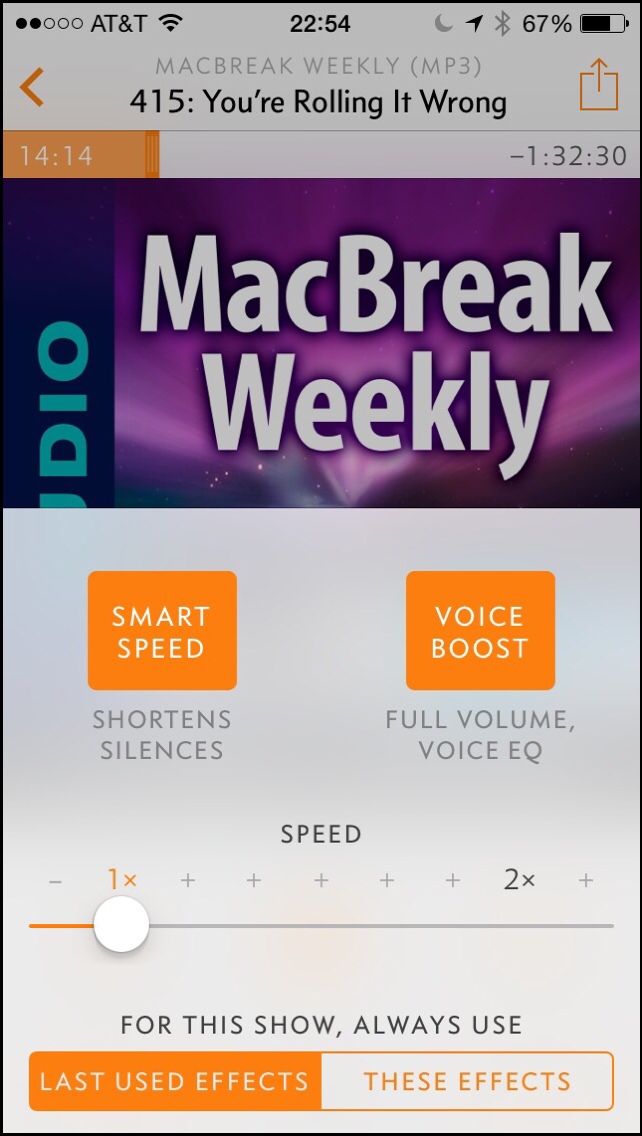Set playback speed to 2×
This screenshot has height=1136, width=642.
[x=520, y=880]
